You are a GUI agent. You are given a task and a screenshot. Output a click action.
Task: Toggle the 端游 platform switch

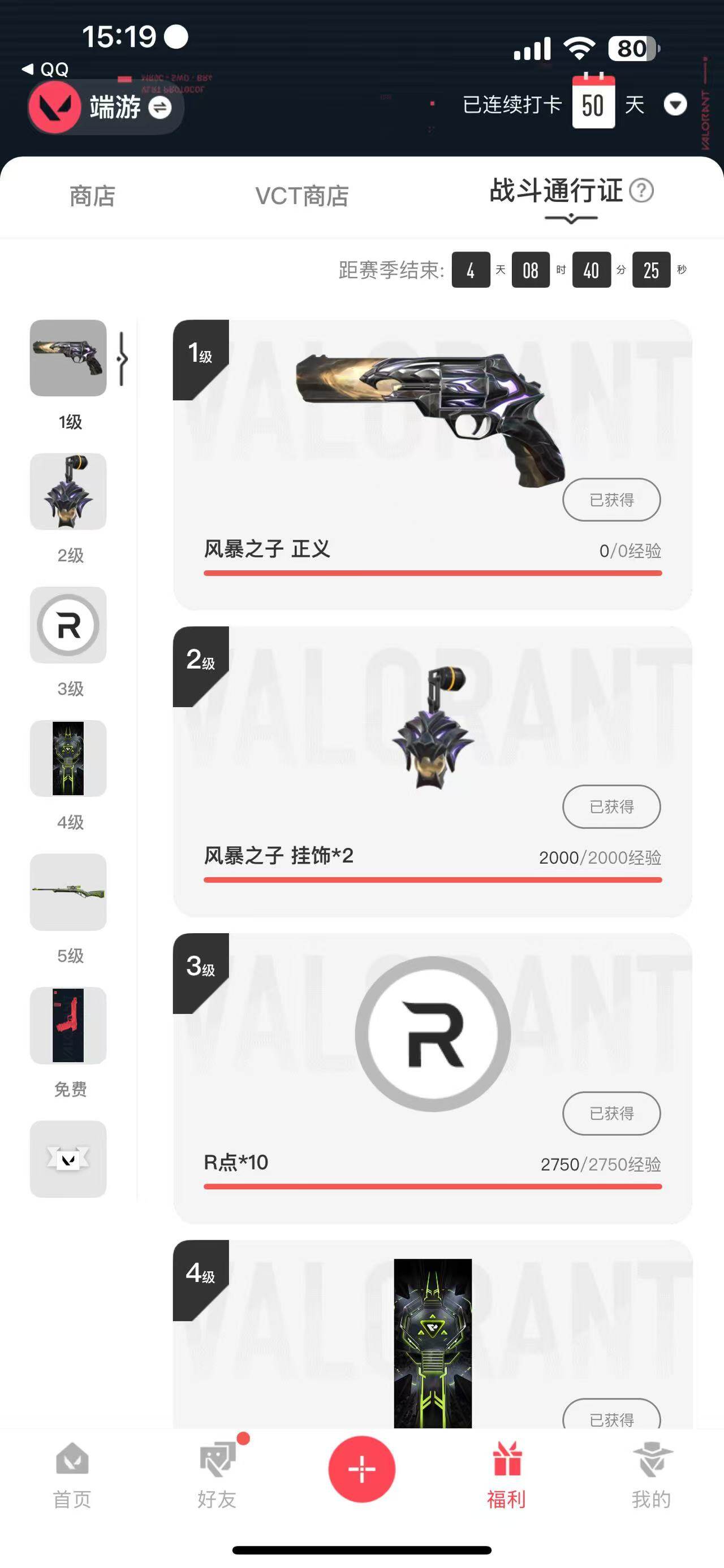pos(161,107)
